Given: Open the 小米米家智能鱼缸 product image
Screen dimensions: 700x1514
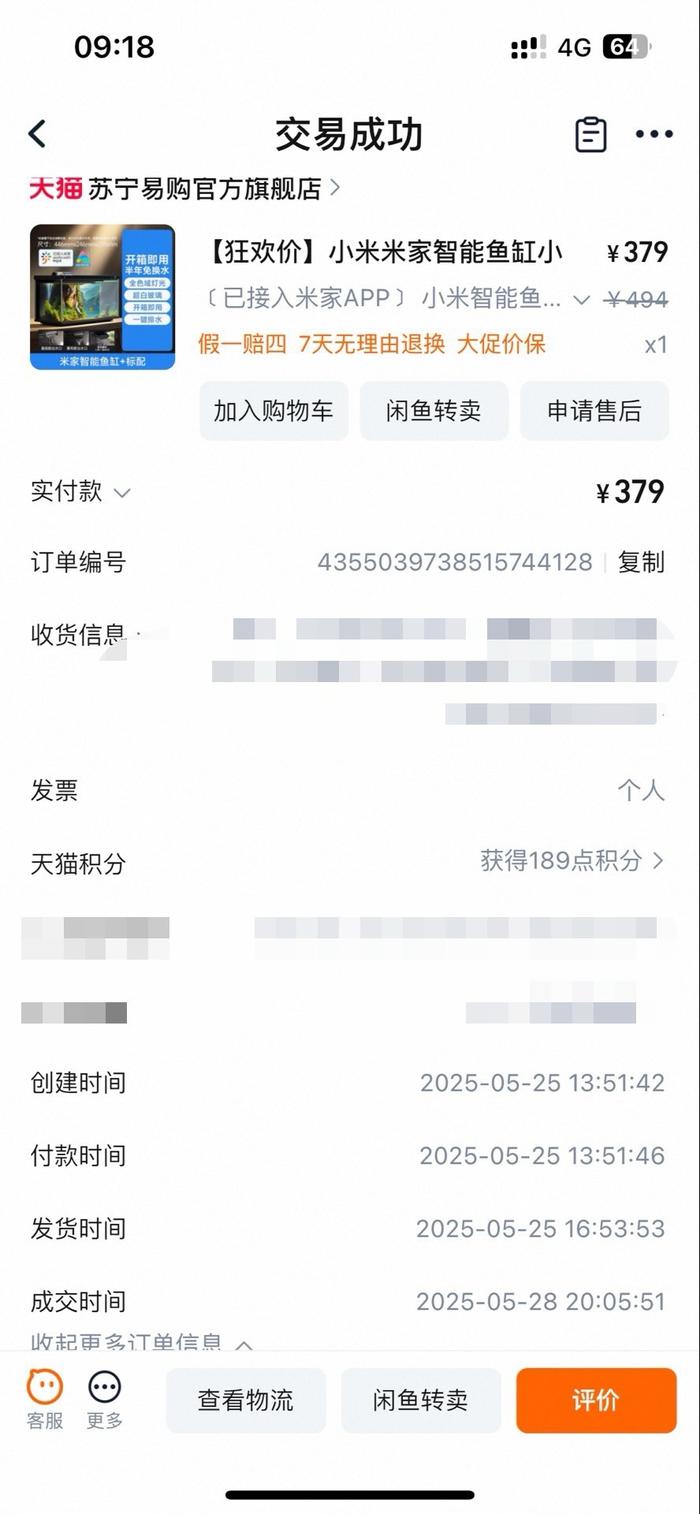Looking at the screenshot, I should 102,297.
